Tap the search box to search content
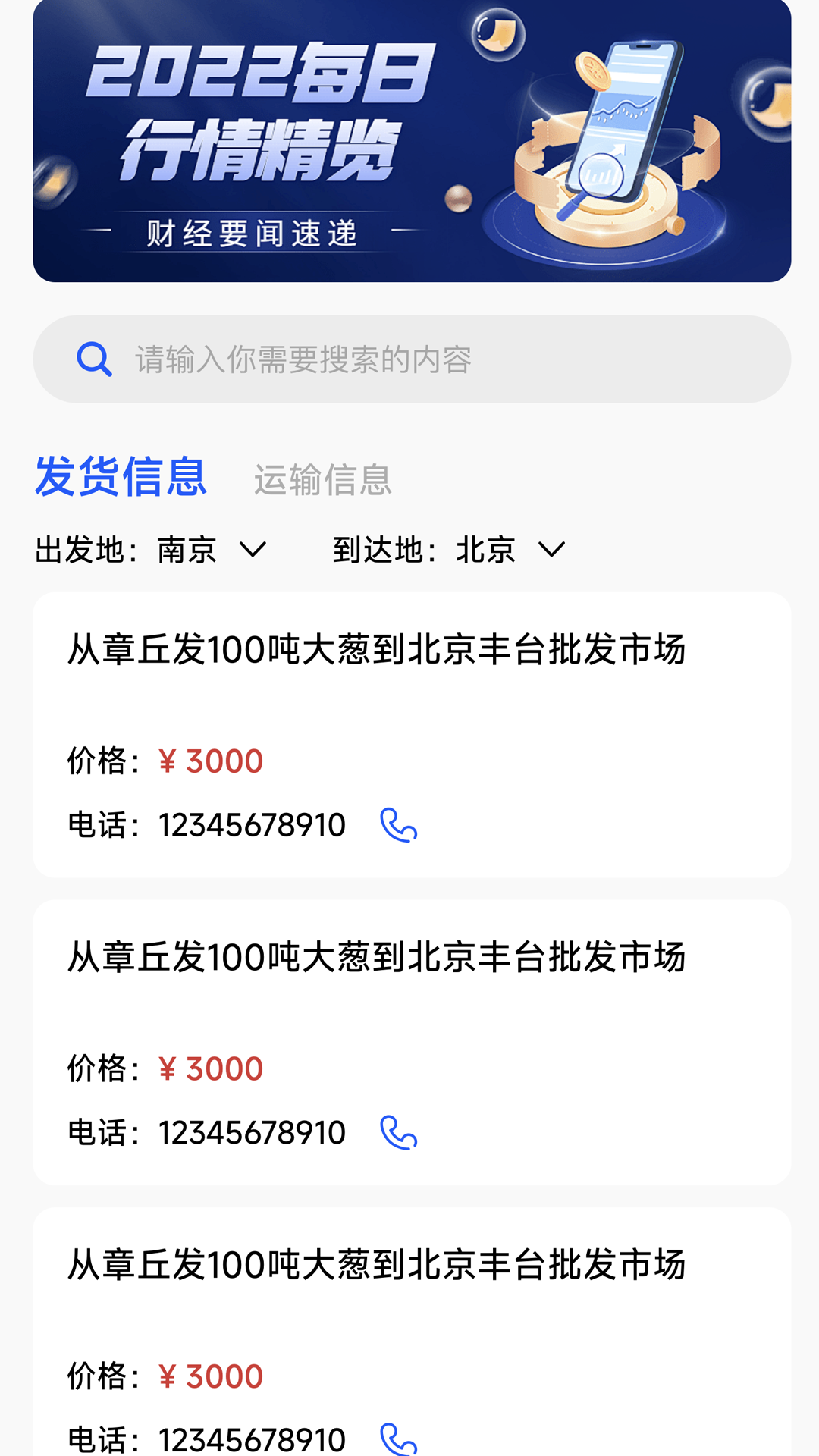 [x=412, y=359]
